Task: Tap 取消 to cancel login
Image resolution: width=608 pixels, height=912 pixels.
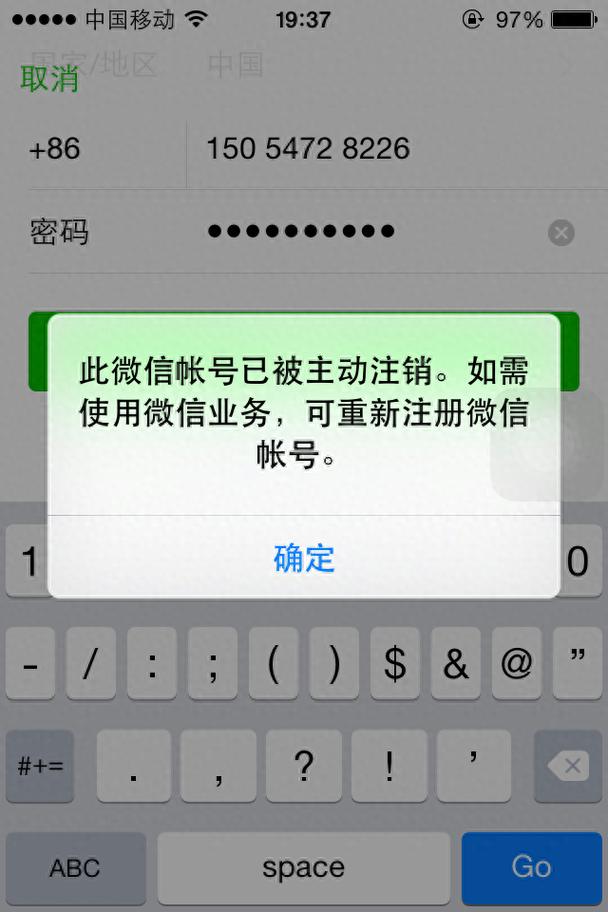Action: [x=49, y=79]
